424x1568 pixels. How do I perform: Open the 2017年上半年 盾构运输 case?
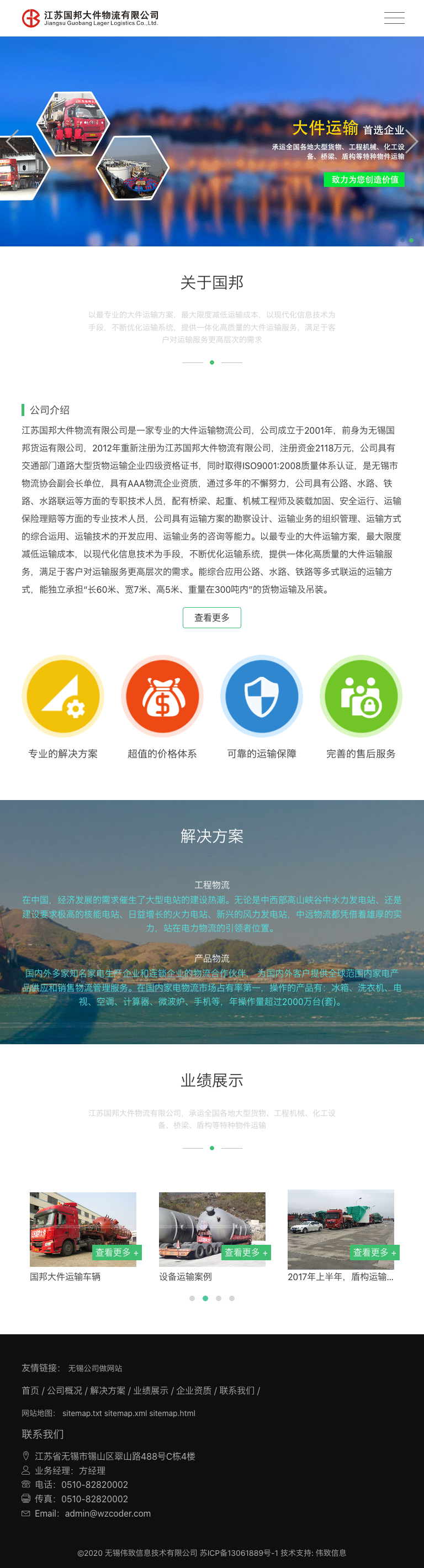point(340,1276)
